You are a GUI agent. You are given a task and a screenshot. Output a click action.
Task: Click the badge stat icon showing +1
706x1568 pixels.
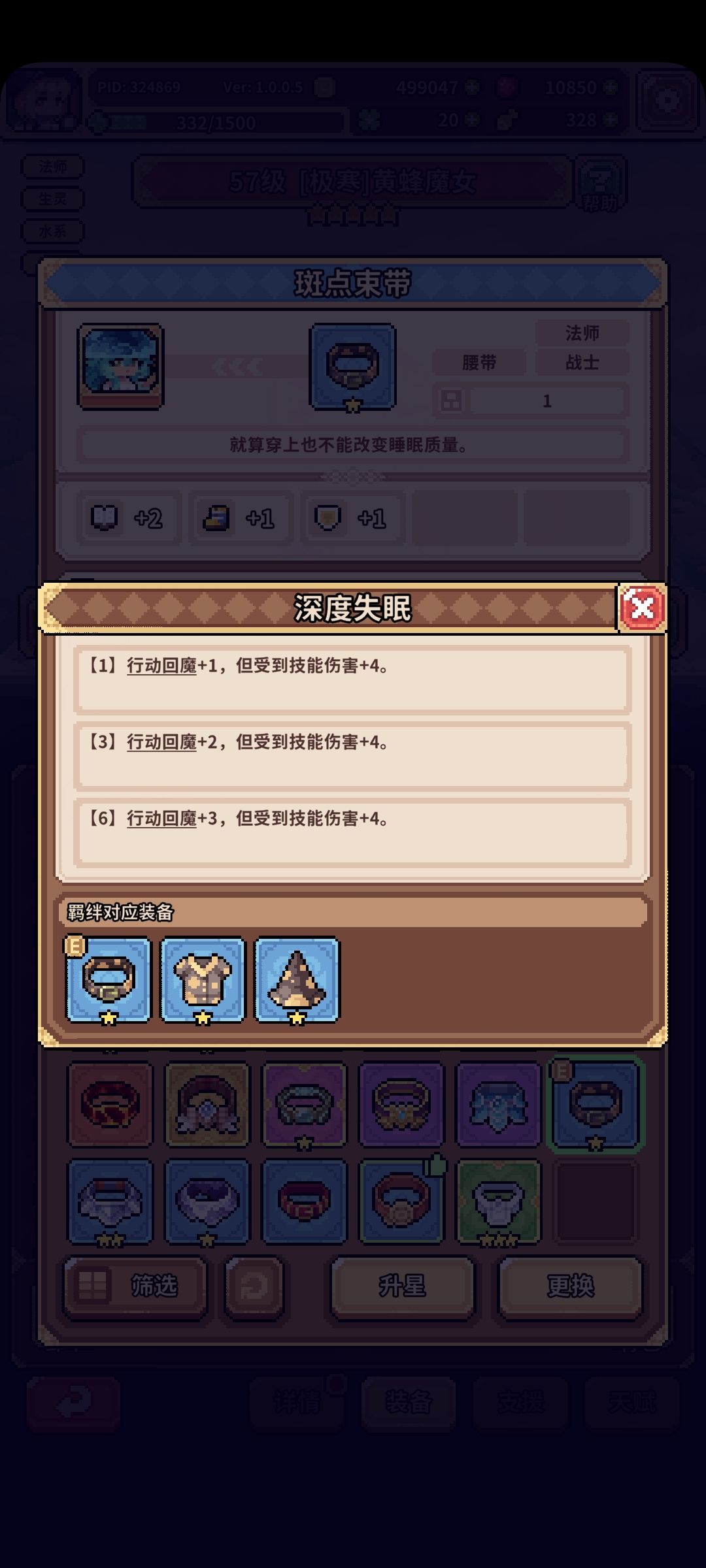tap(330, 518)
